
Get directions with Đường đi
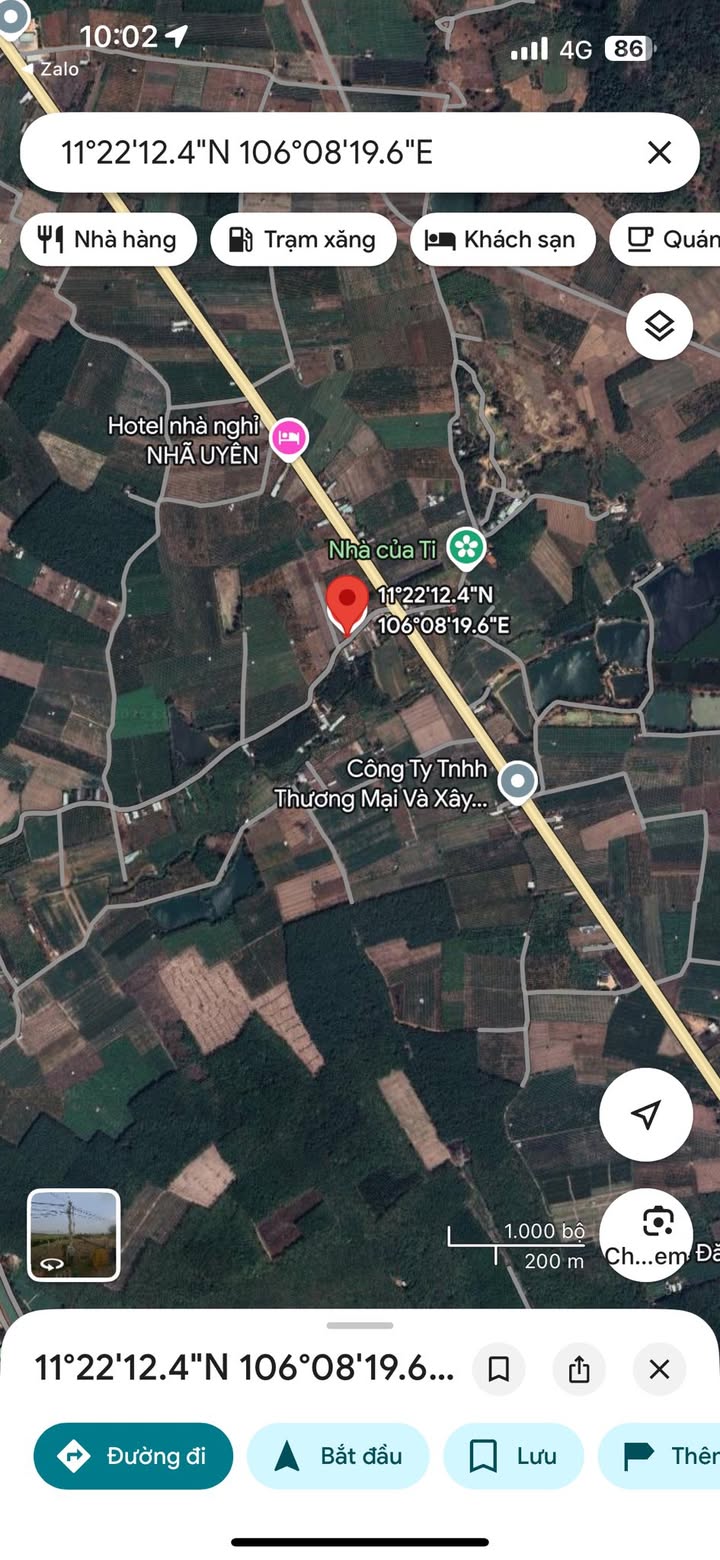pos(133,1456)
